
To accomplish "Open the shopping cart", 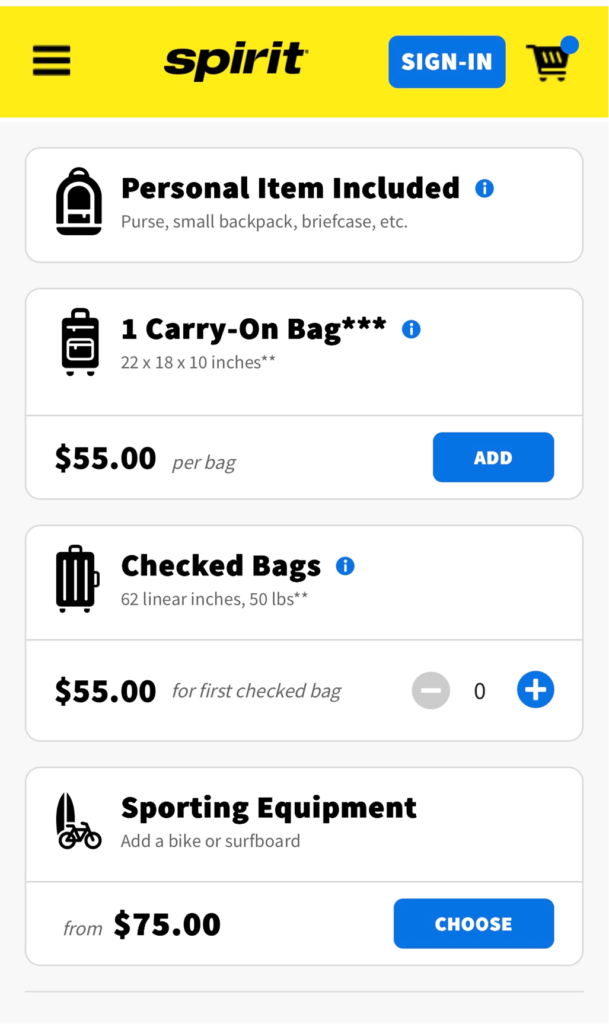I will (x=550, y=60).
